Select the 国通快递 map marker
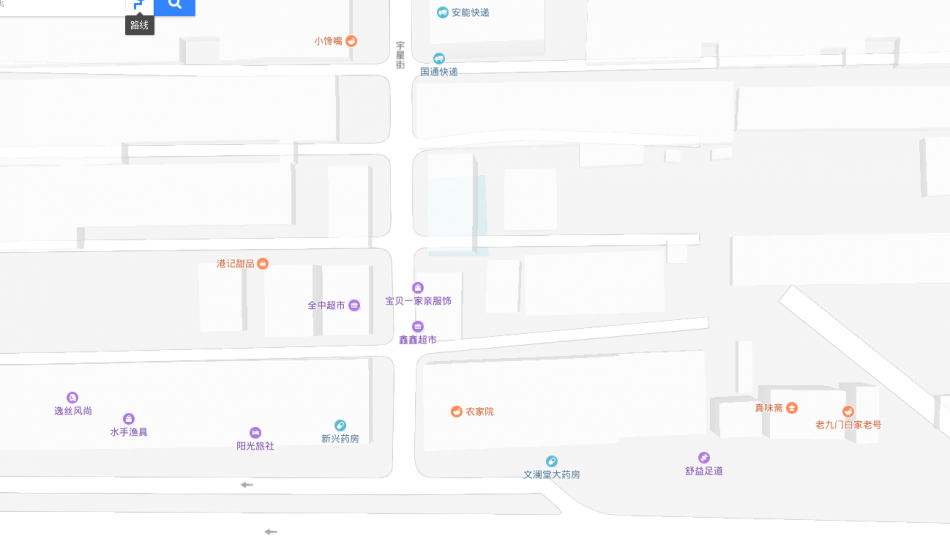The width and height of the screenshot is (950, 539). point(438,58)
